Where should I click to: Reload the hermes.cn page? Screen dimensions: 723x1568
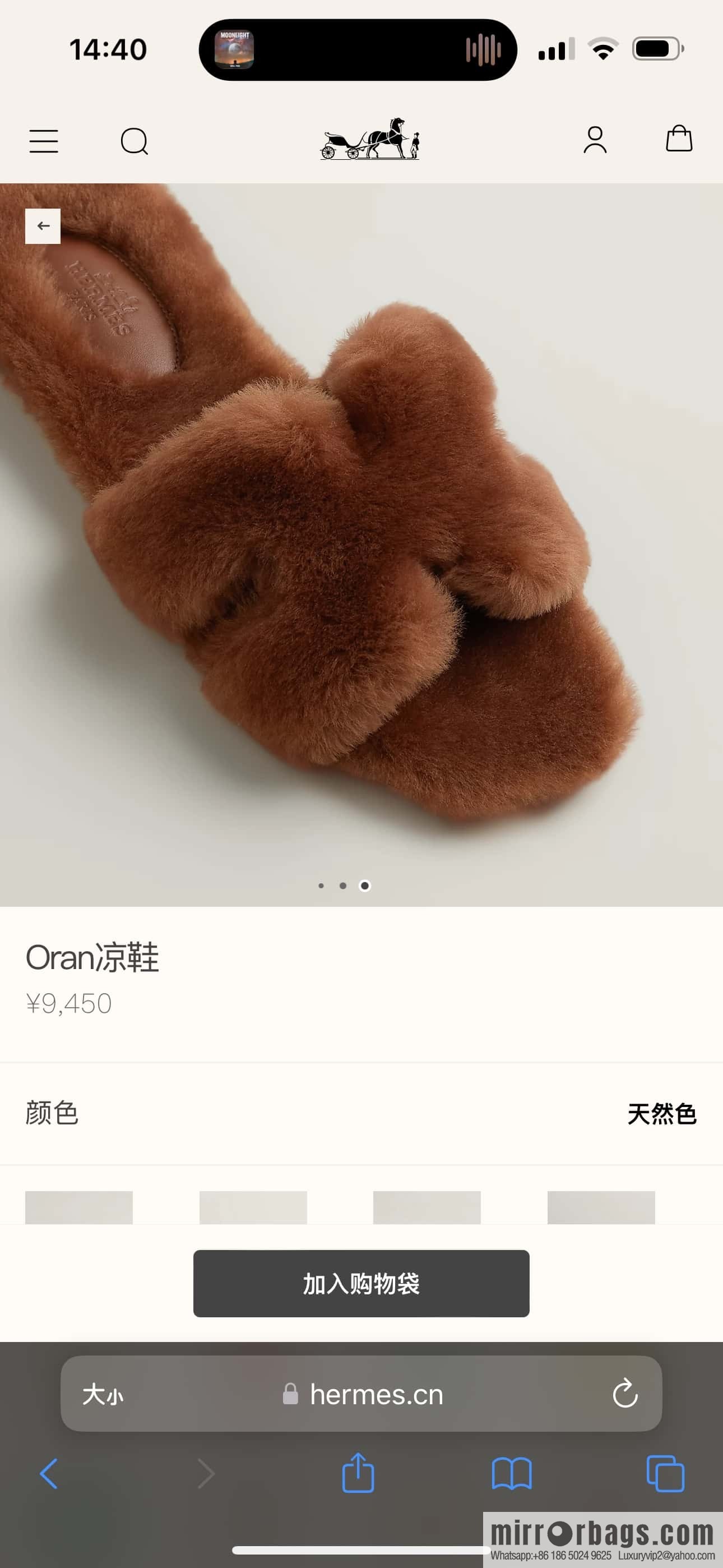[x=625, y=1396]
